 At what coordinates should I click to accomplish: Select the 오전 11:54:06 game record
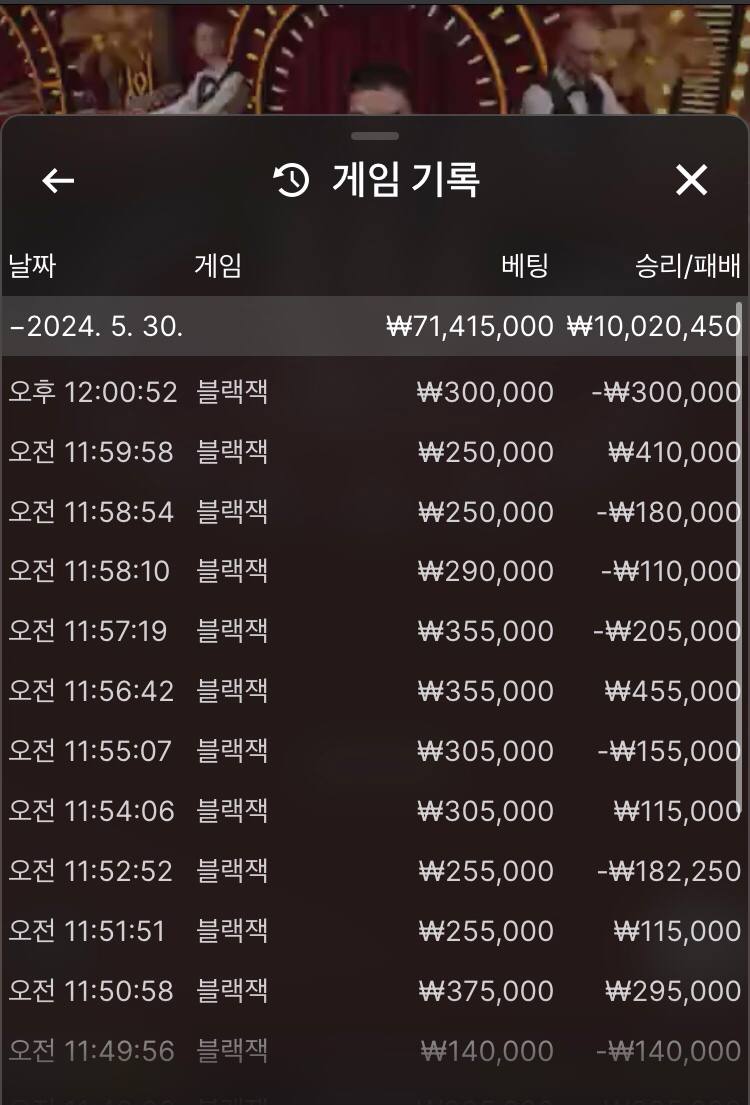click(374, 811)
